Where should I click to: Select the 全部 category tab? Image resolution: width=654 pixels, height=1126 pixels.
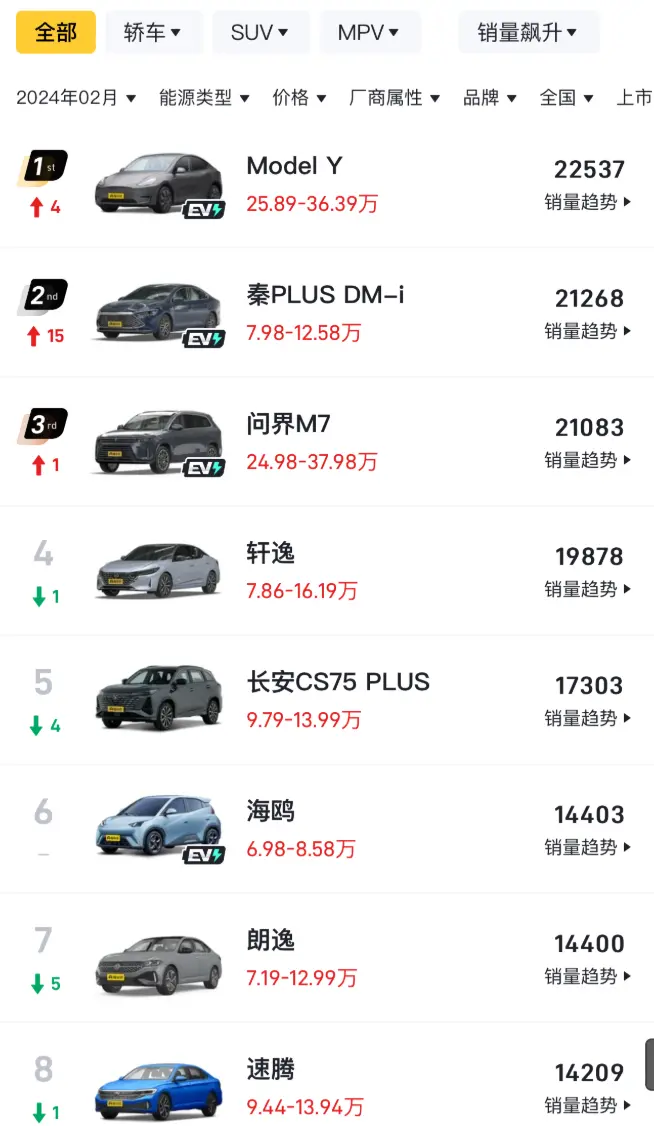coord(56,32)
